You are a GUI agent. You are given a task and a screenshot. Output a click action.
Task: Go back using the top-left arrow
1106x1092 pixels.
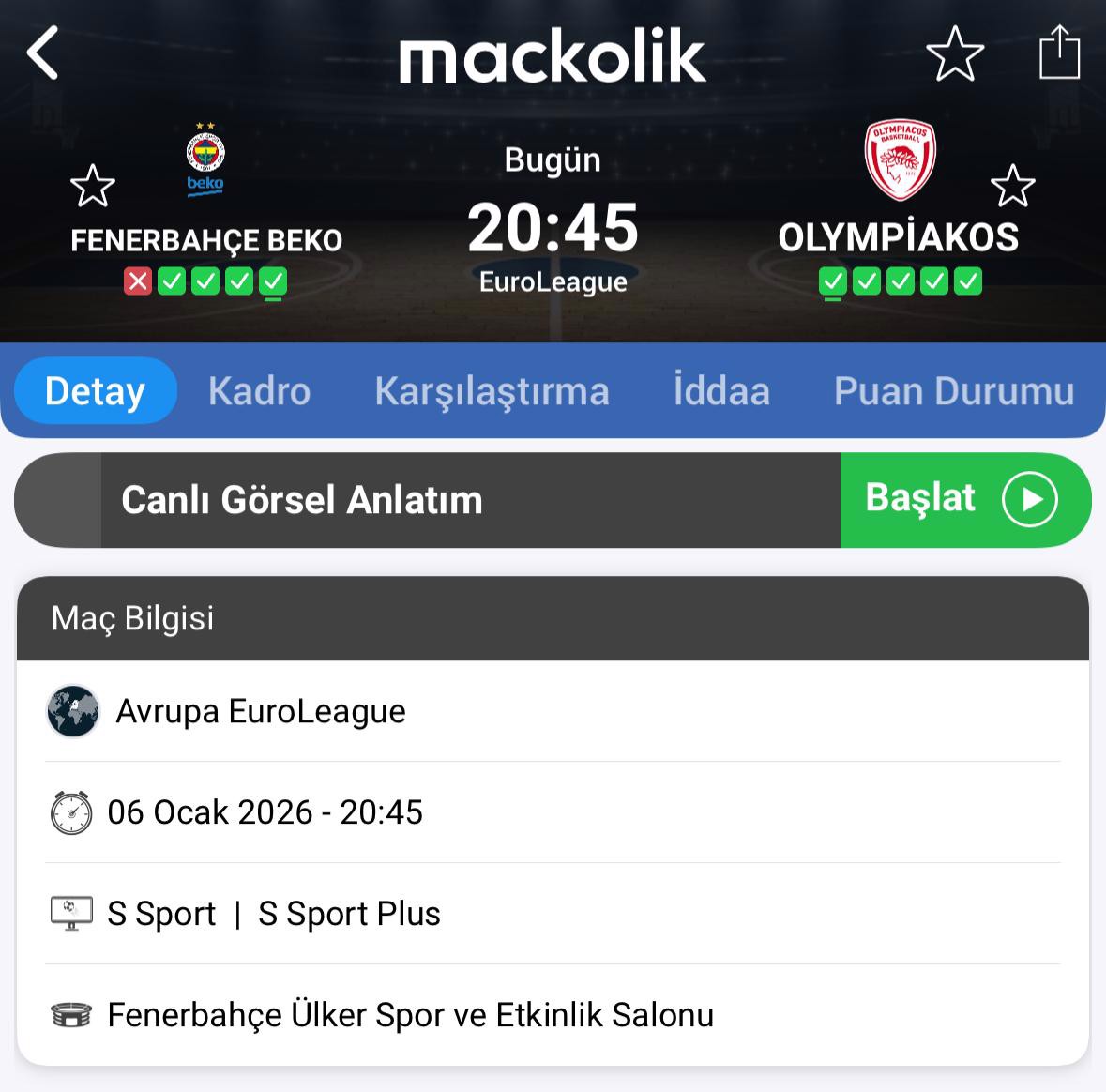coord(43,53)
